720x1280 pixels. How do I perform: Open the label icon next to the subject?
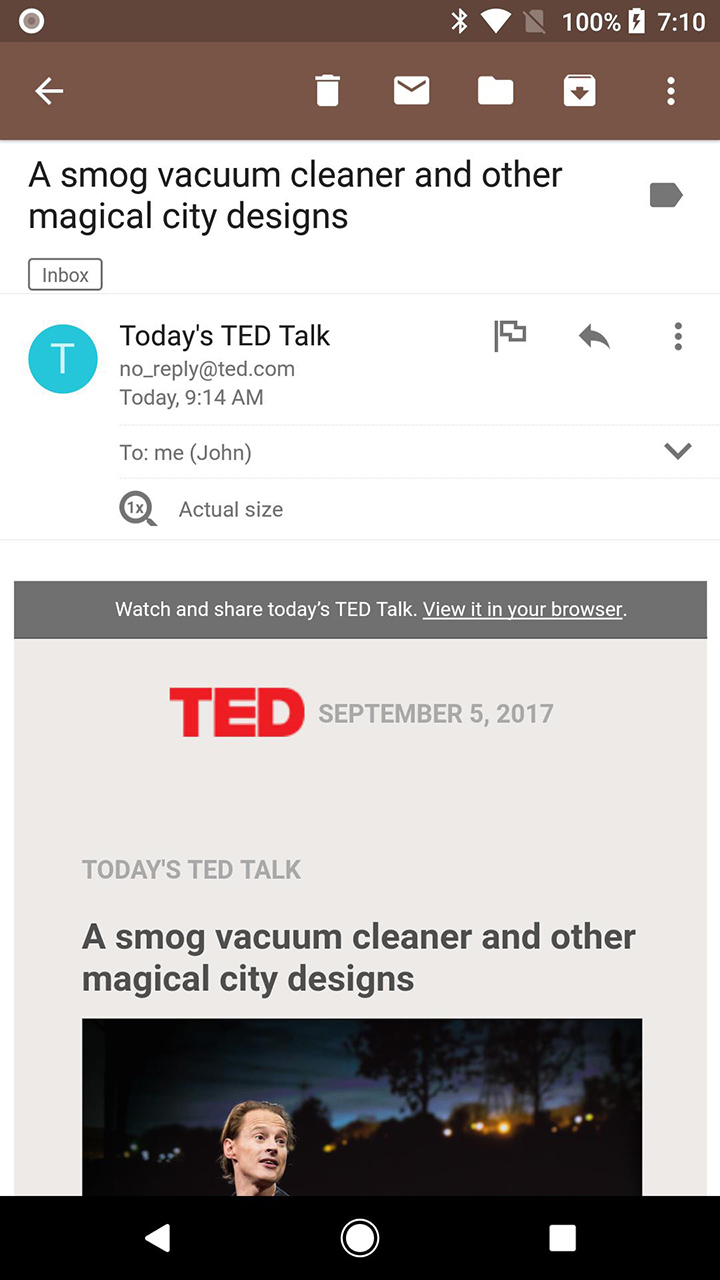(665, 194)
